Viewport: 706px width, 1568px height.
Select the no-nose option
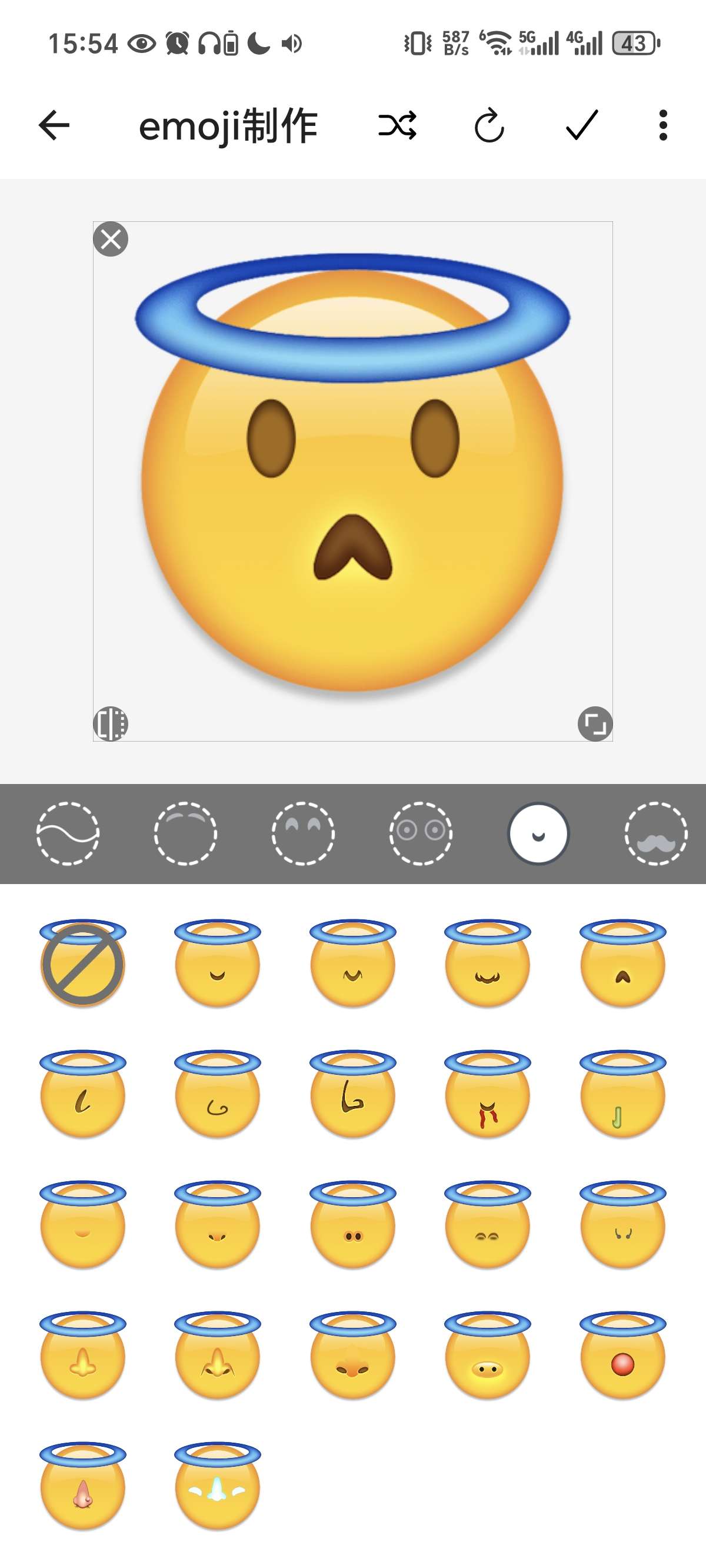83,964
